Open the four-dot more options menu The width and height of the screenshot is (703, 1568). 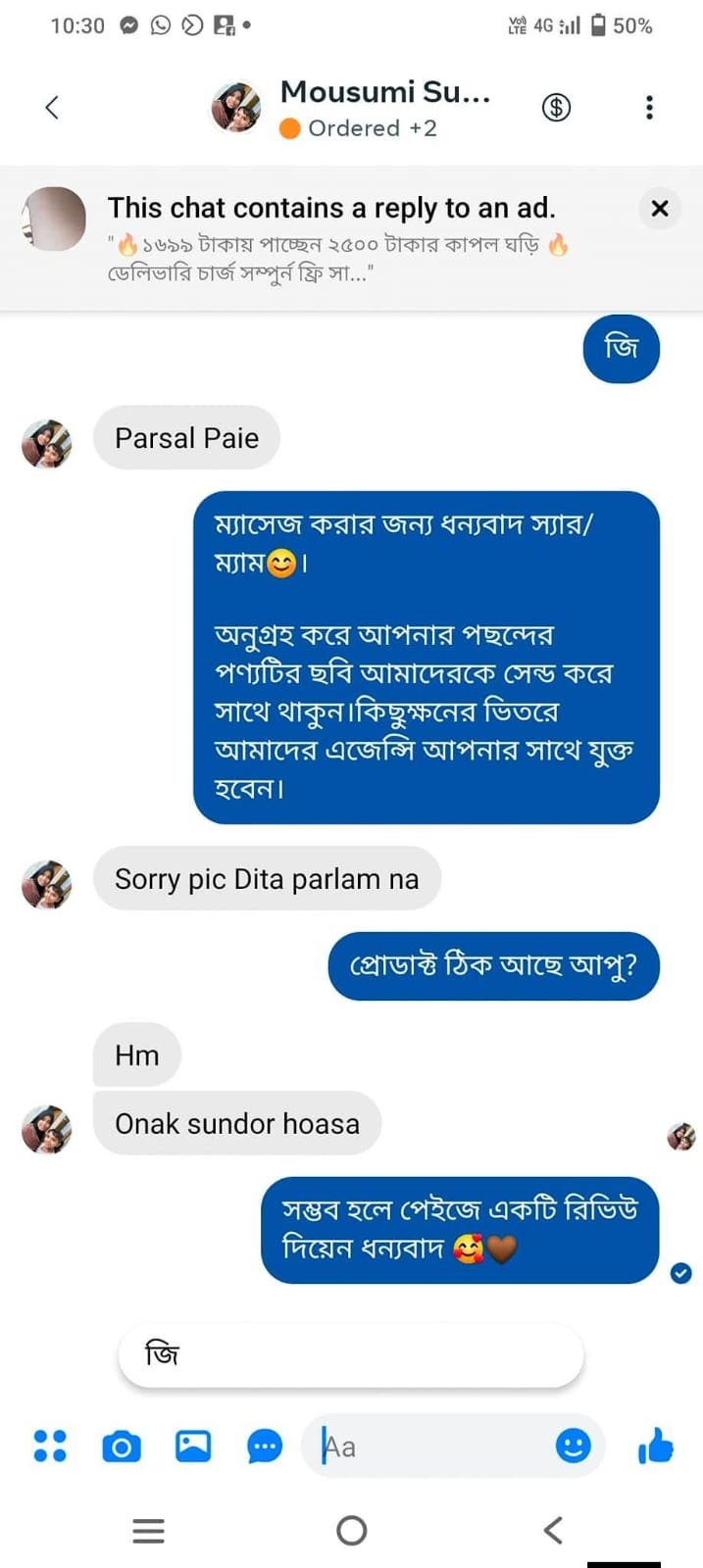(50, 1445)
